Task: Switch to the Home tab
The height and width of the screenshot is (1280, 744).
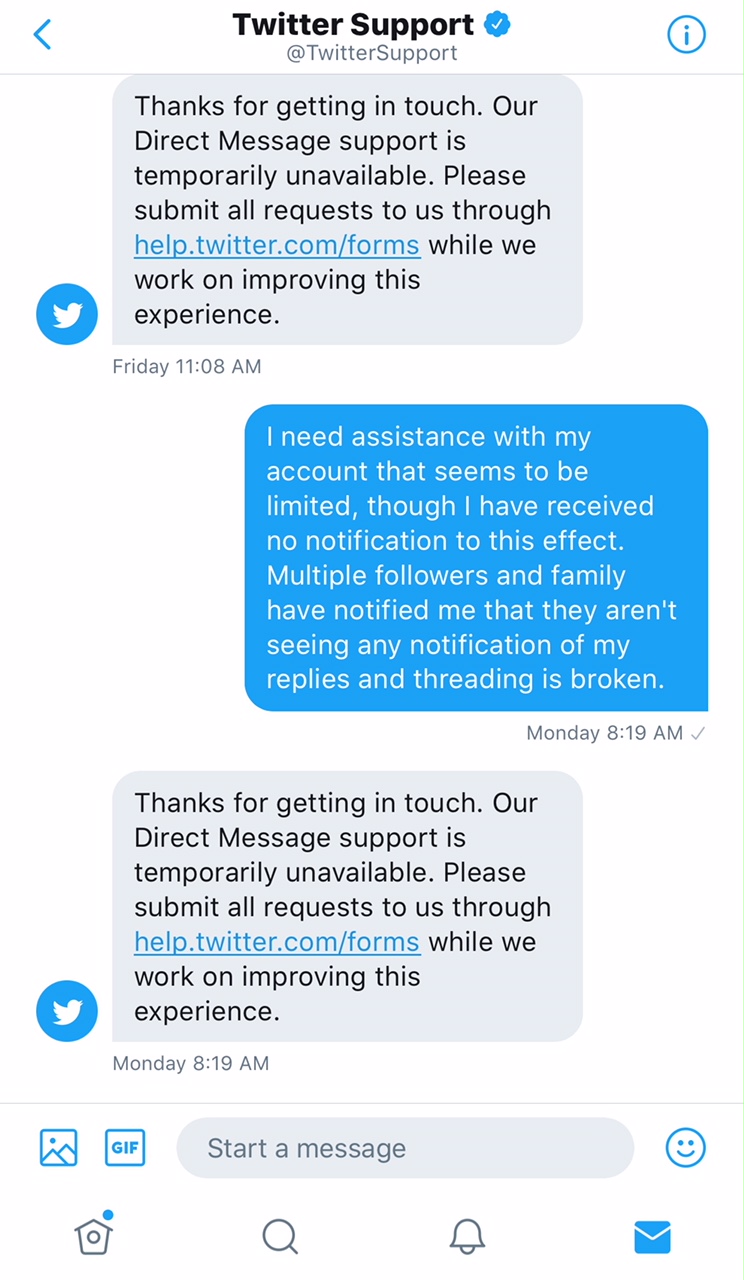Action: click(93, 1236)
